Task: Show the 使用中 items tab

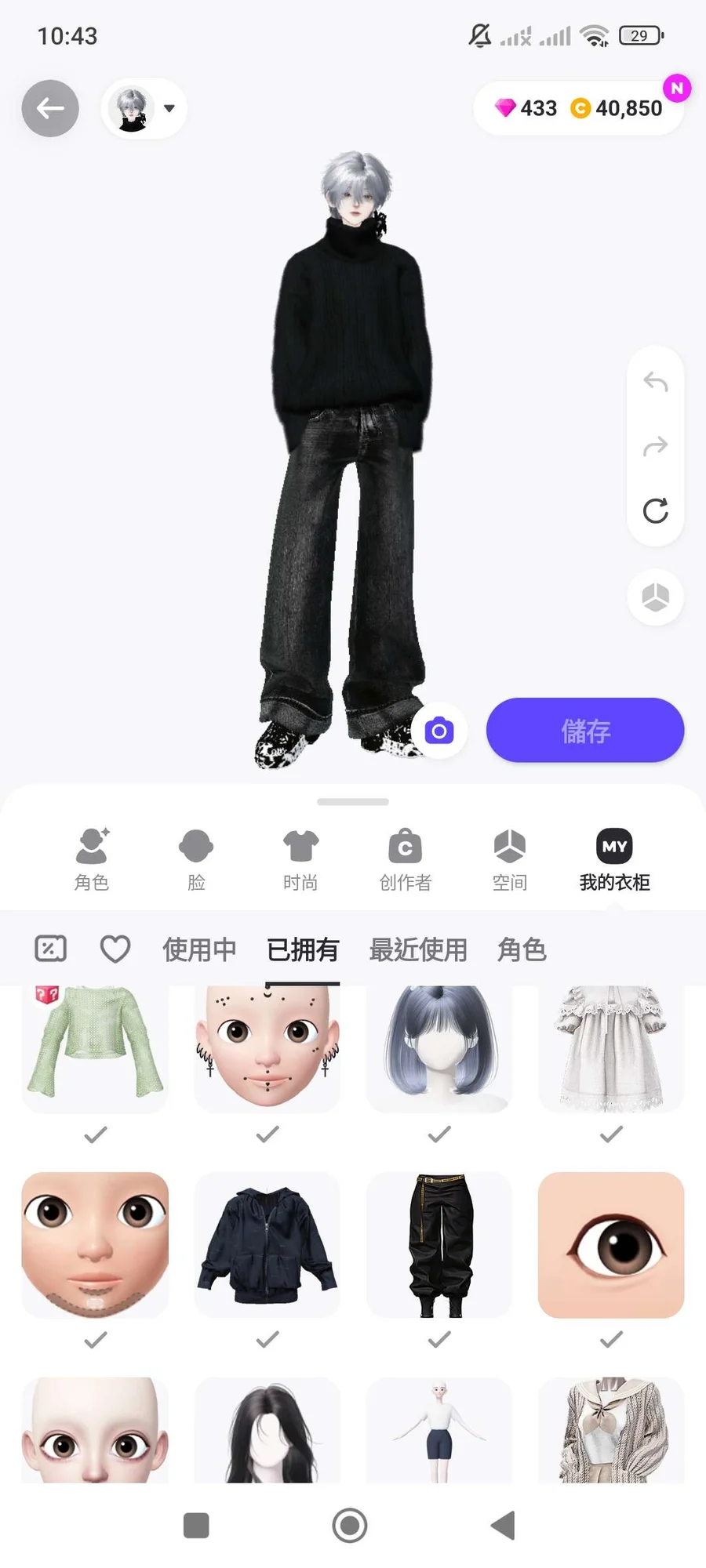Action: (199, 949)
